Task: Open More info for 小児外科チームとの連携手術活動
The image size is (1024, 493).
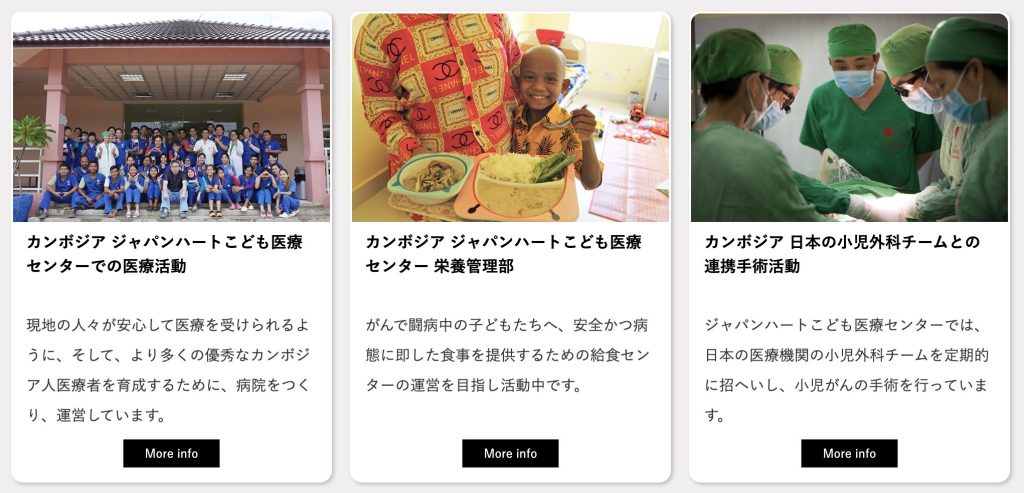Action: [x=849, y=453]
